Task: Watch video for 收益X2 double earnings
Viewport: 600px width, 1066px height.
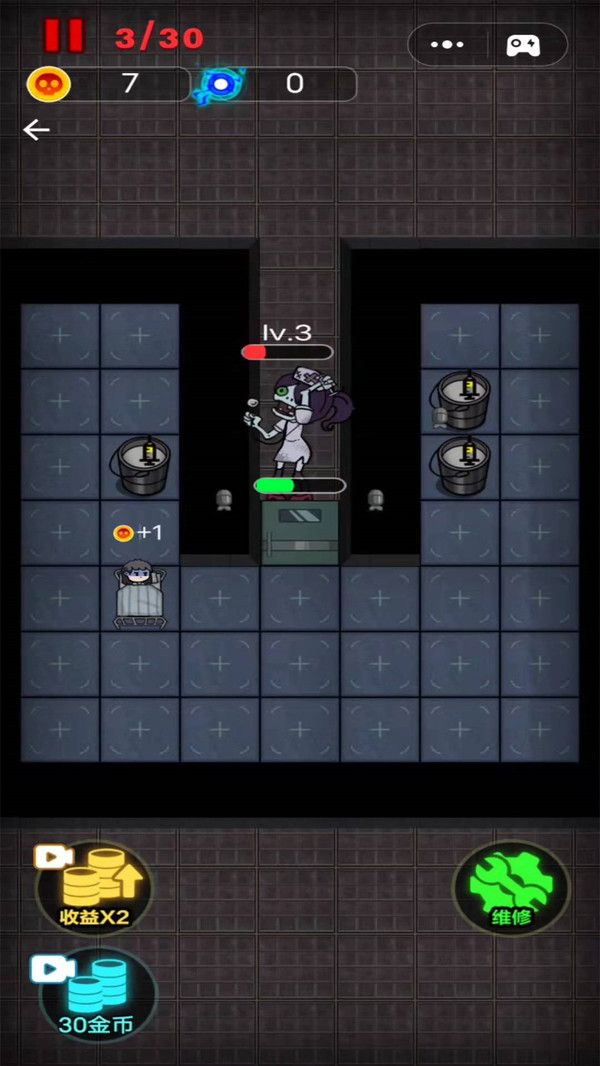Action: point(92,886)
